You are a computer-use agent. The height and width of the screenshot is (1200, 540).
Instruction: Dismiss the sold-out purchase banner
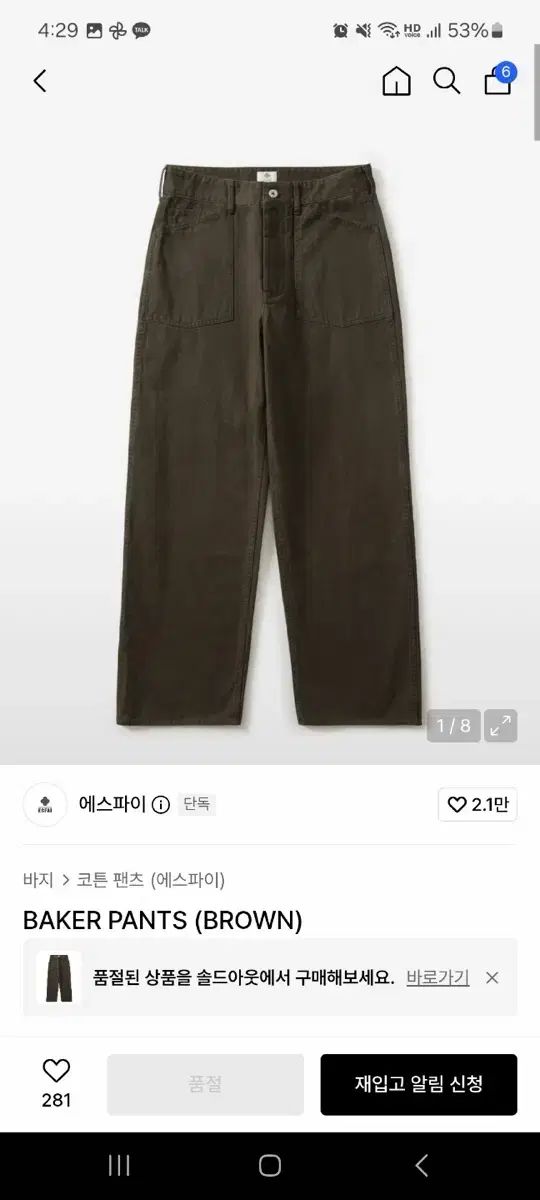tap(492, 978)
